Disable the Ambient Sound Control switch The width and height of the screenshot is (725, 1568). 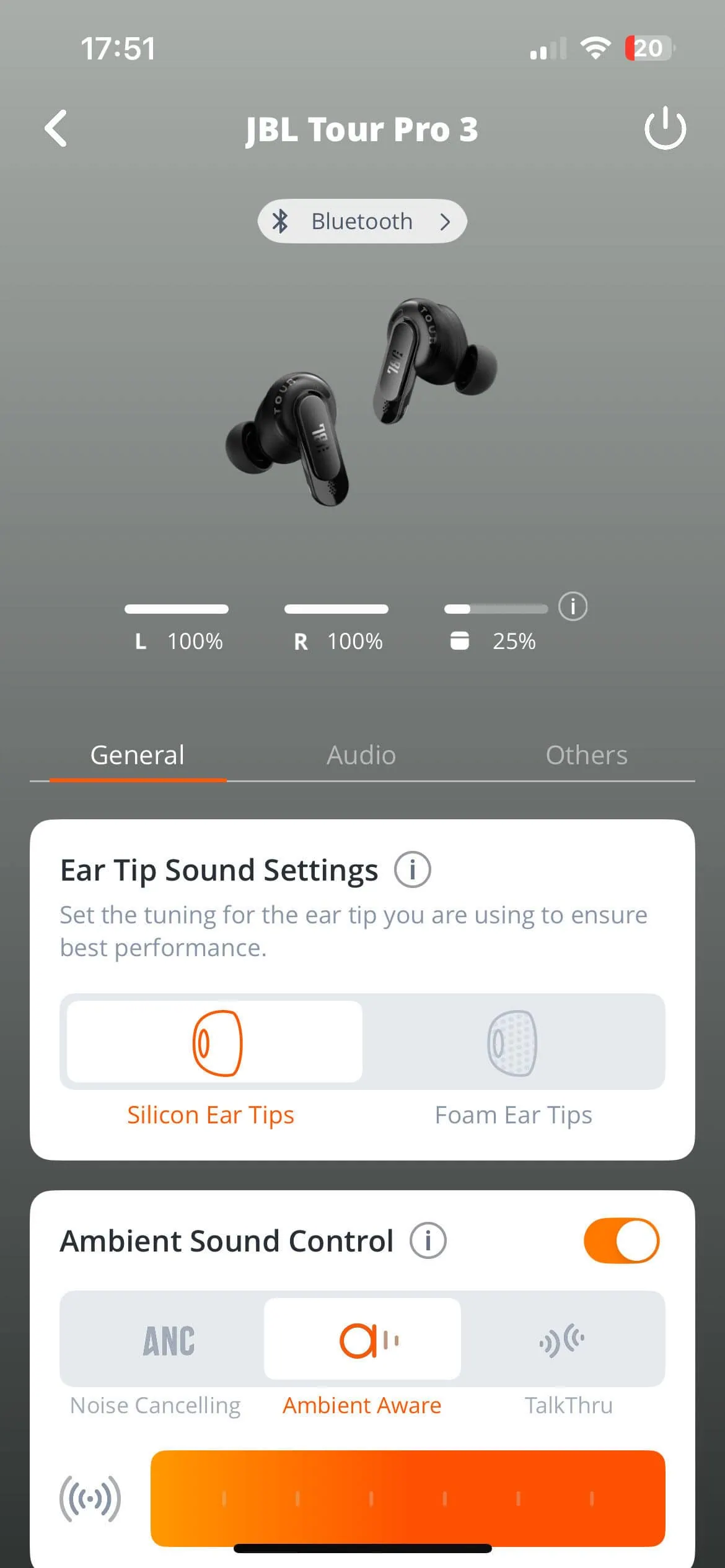pyautogui.click(x=622, y=1241)
